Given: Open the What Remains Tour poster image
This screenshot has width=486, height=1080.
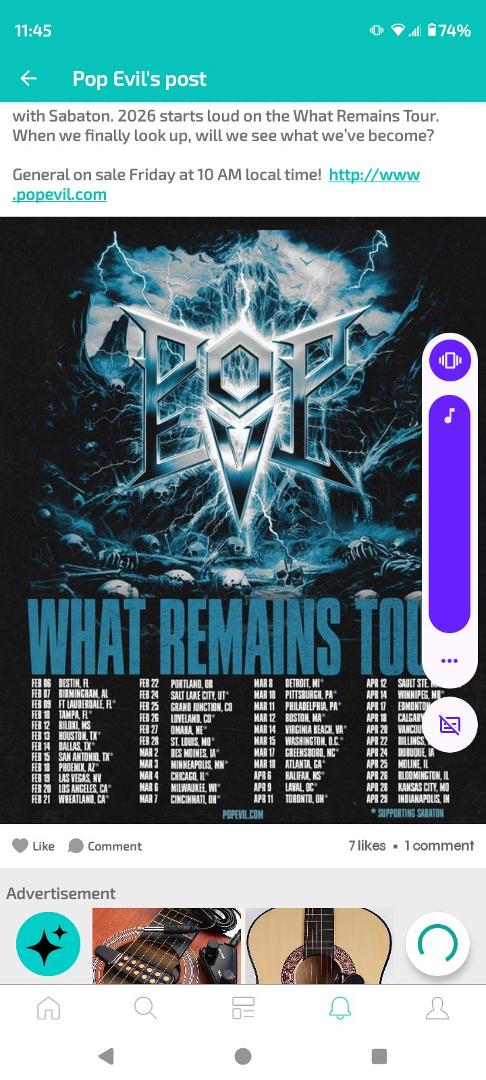Looking at the screenshot, I should click(x=243, y=521).
